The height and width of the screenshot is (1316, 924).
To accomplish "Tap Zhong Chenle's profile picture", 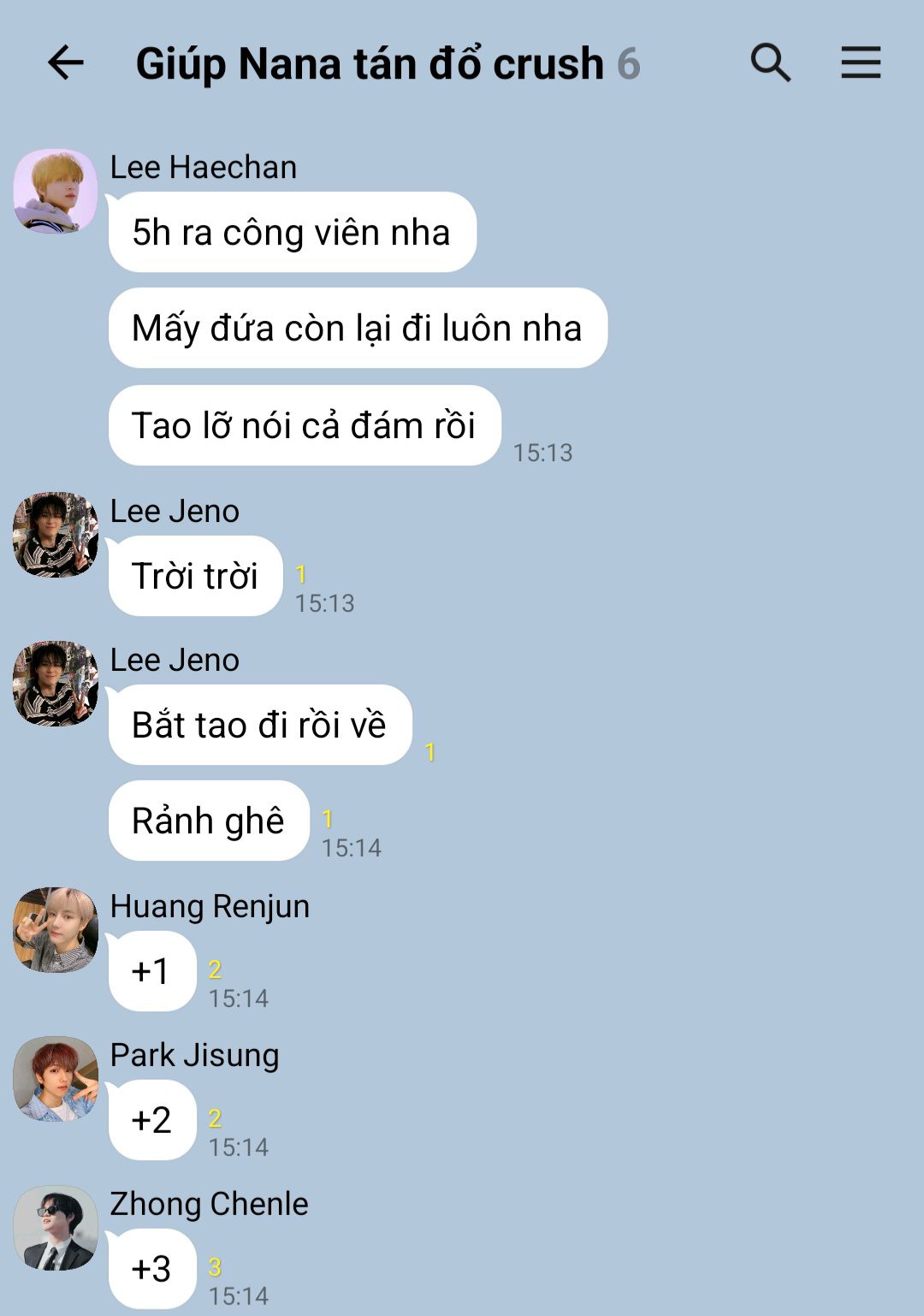I will click(56, 1228).
